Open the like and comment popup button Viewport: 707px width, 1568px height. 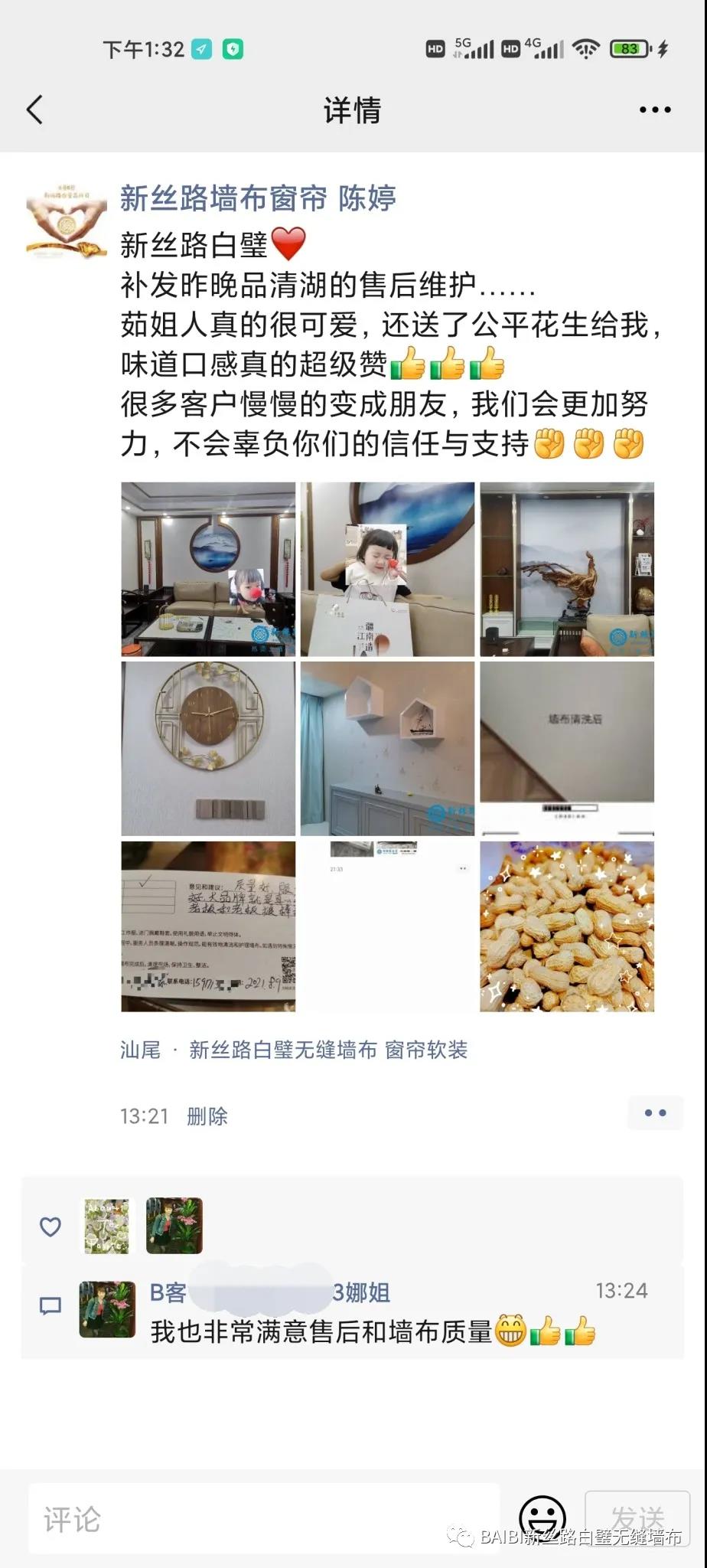pos(655,1112)
